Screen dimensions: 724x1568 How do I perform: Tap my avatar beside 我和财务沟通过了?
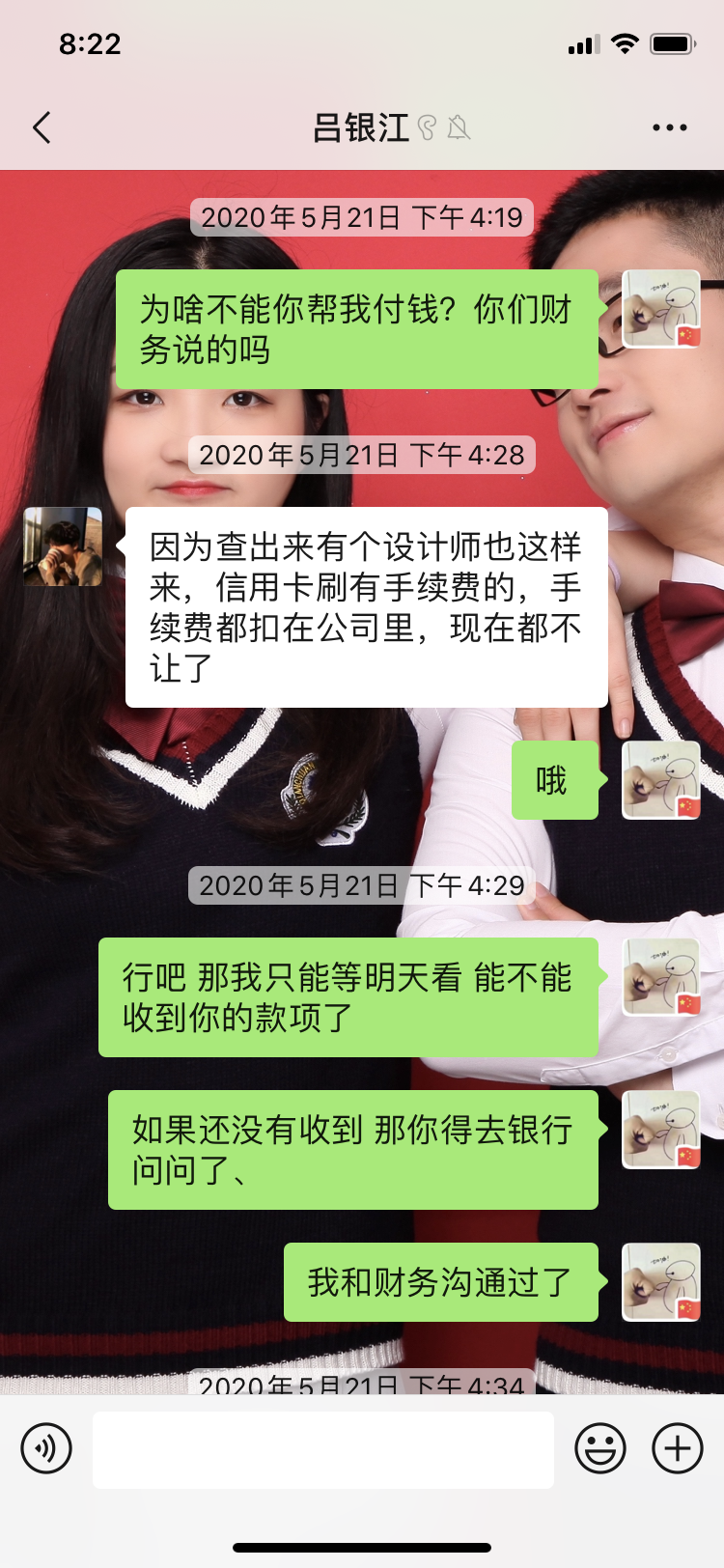coord(661,1281)
